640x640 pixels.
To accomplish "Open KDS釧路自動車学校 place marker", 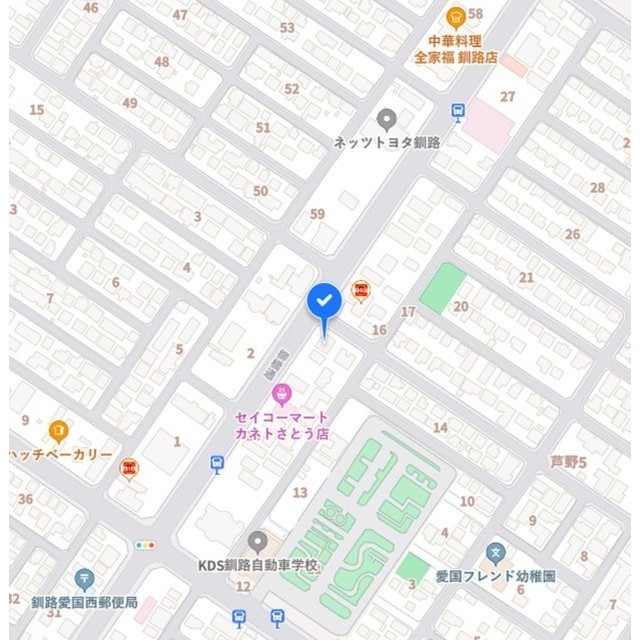I will [x=258, y=543].
